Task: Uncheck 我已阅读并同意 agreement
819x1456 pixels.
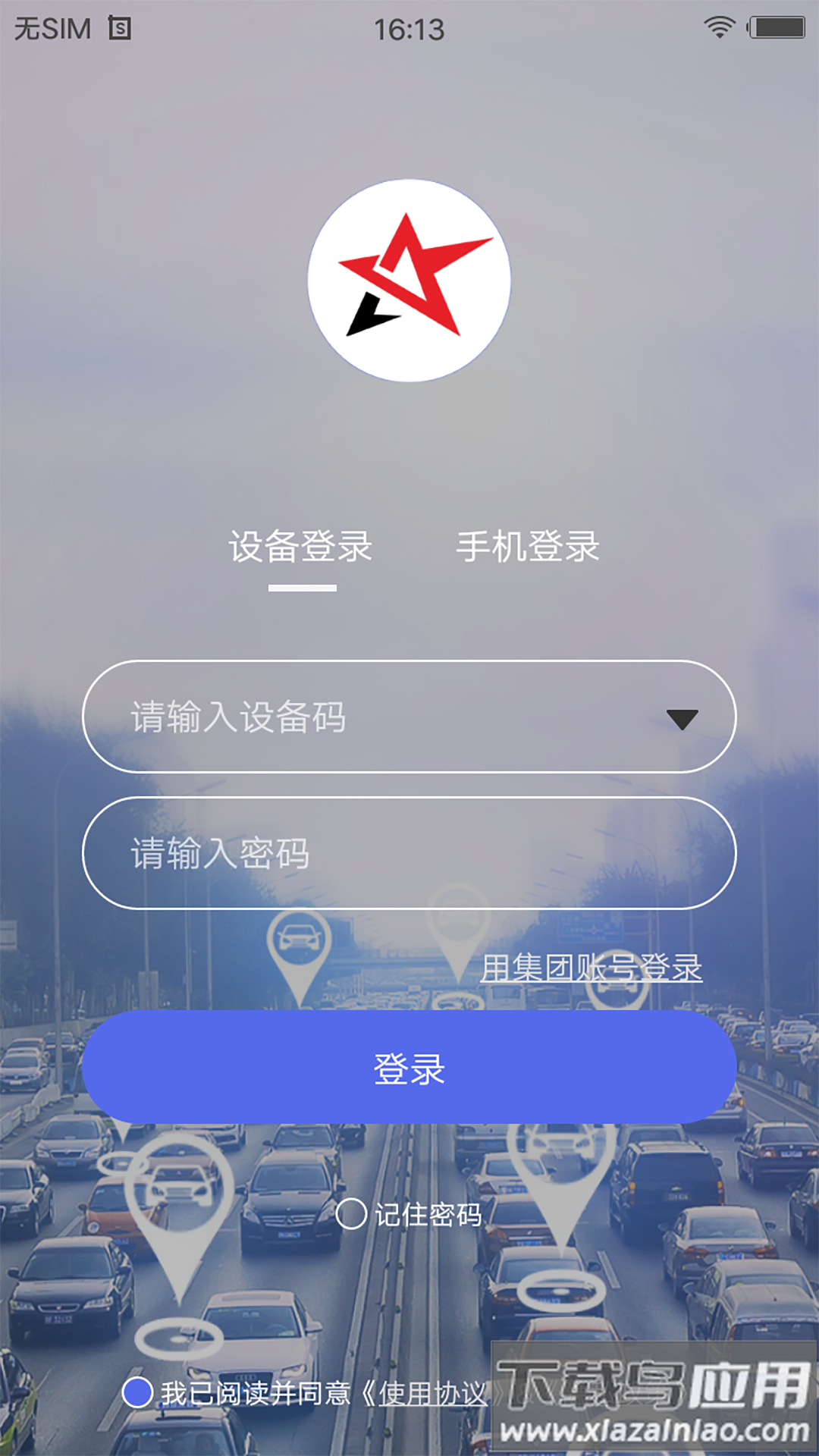Action: pos(138,1392)
